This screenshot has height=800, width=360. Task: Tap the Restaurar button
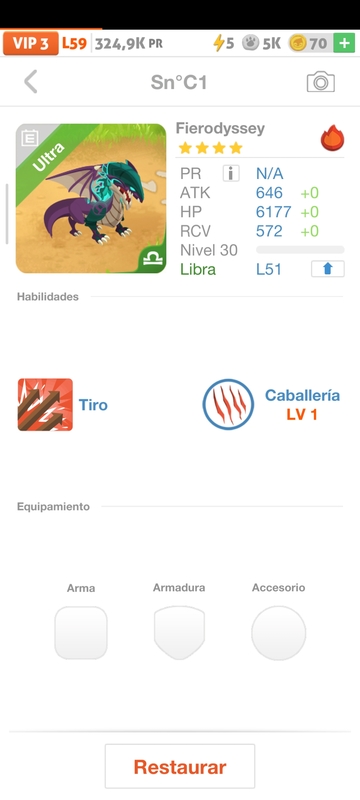pyautogui.click(x=179, y=766)
